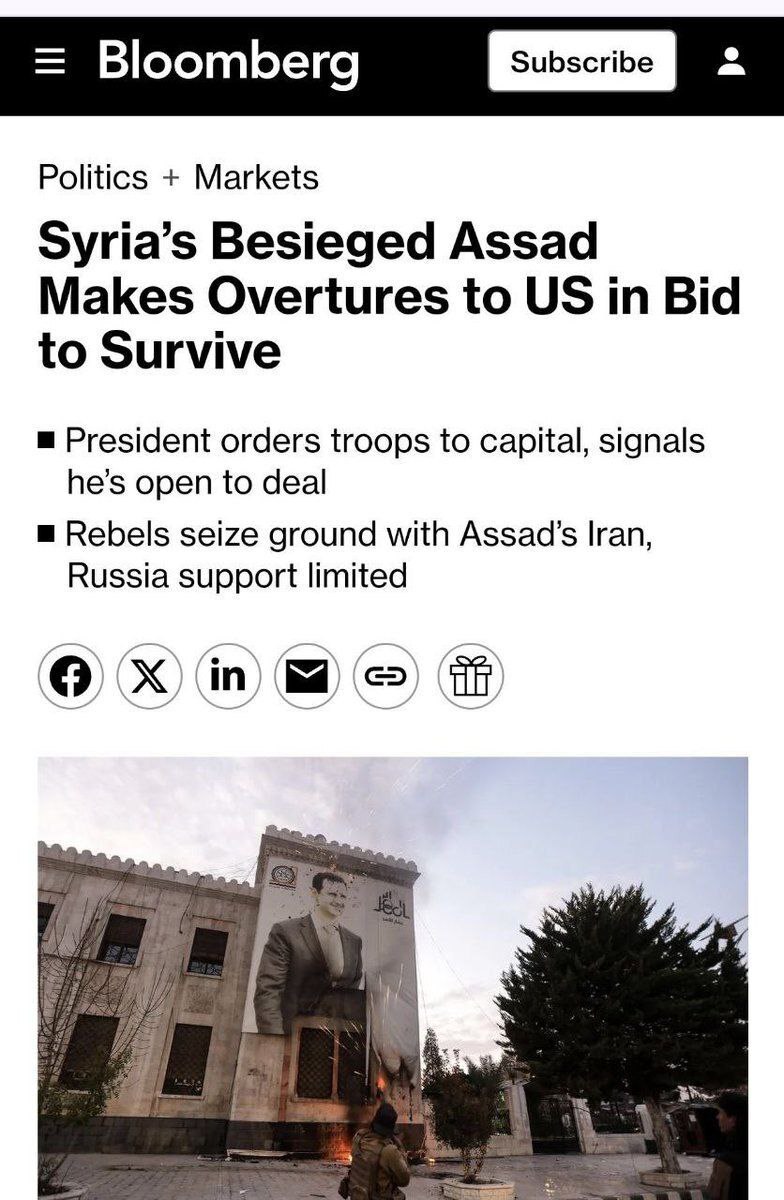Share this article on X
The image size is (784, 1200).
[149, 677]
